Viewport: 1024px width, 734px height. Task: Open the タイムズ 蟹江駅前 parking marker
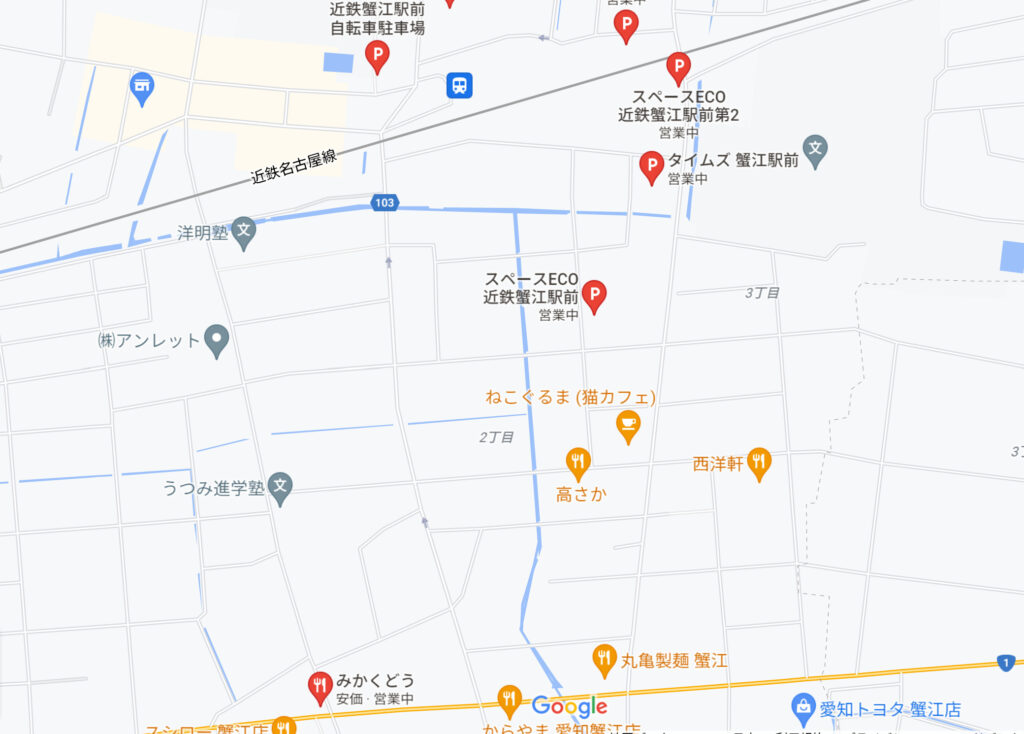pos(652,166)
